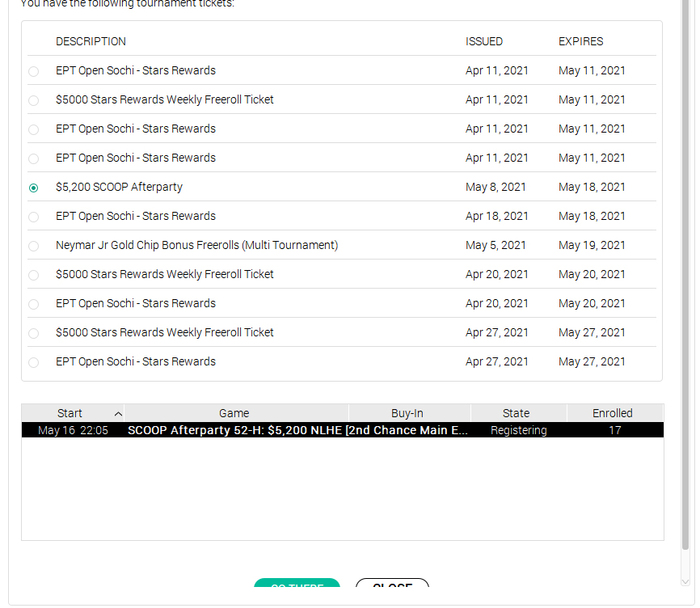Select EPT Open Sochi ticket issued Apr 18
The image size is (700, 608).
click(34, 217)
